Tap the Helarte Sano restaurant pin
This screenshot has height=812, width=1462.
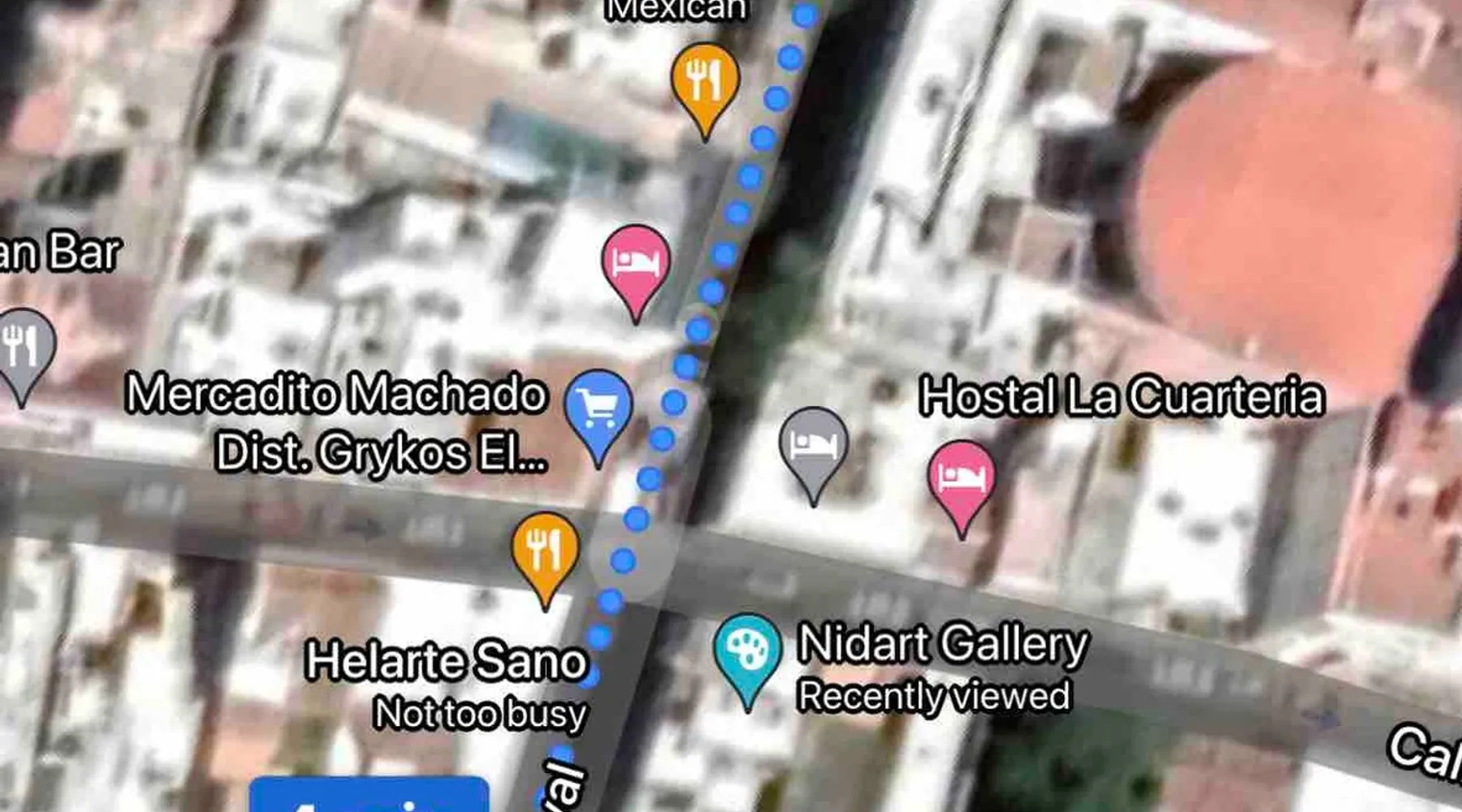545,548
